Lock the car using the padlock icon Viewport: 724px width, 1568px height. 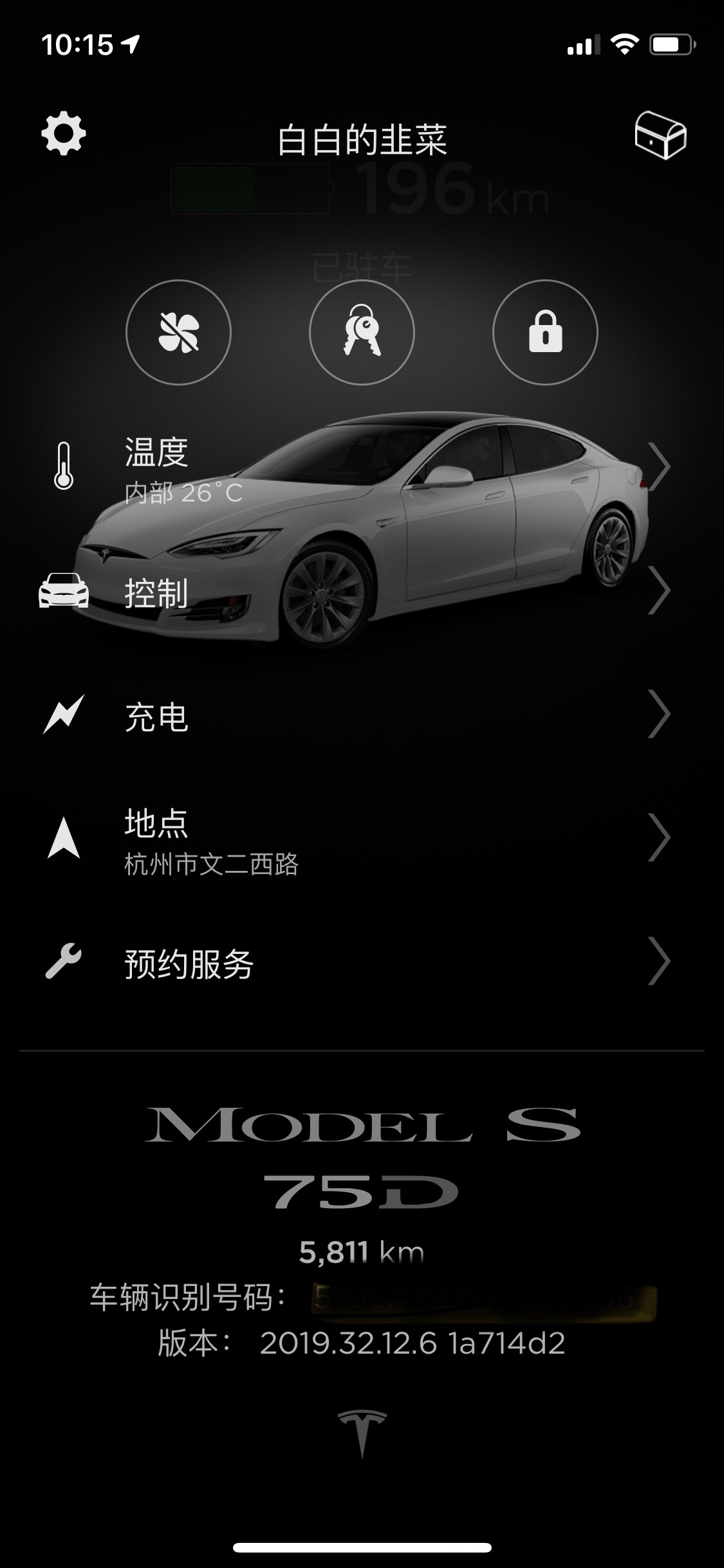(544, 333)
